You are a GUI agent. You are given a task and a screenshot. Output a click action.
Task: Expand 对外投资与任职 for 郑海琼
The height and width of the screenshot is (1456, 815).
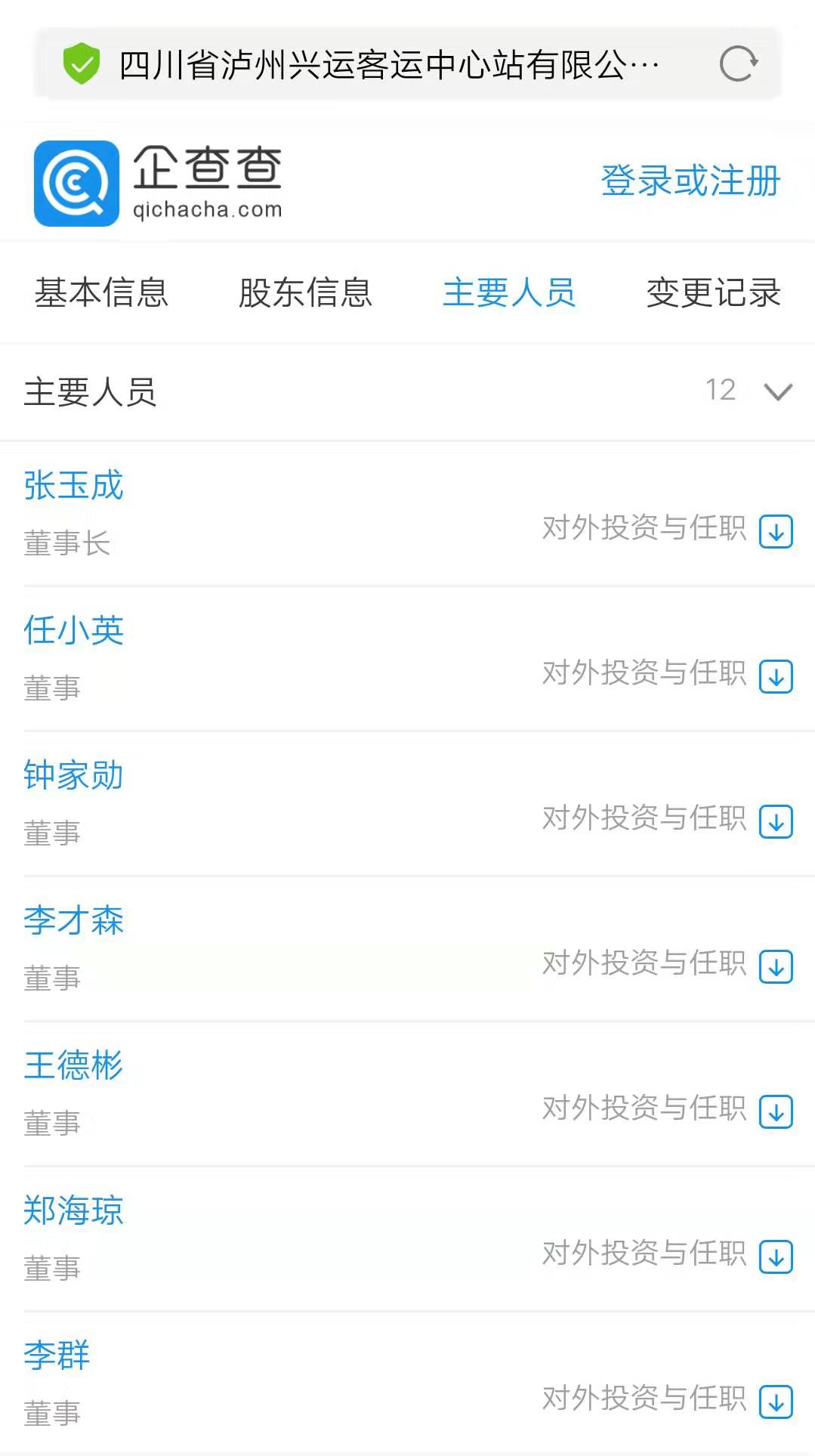pyautogui.click(x=666, y=1254)
